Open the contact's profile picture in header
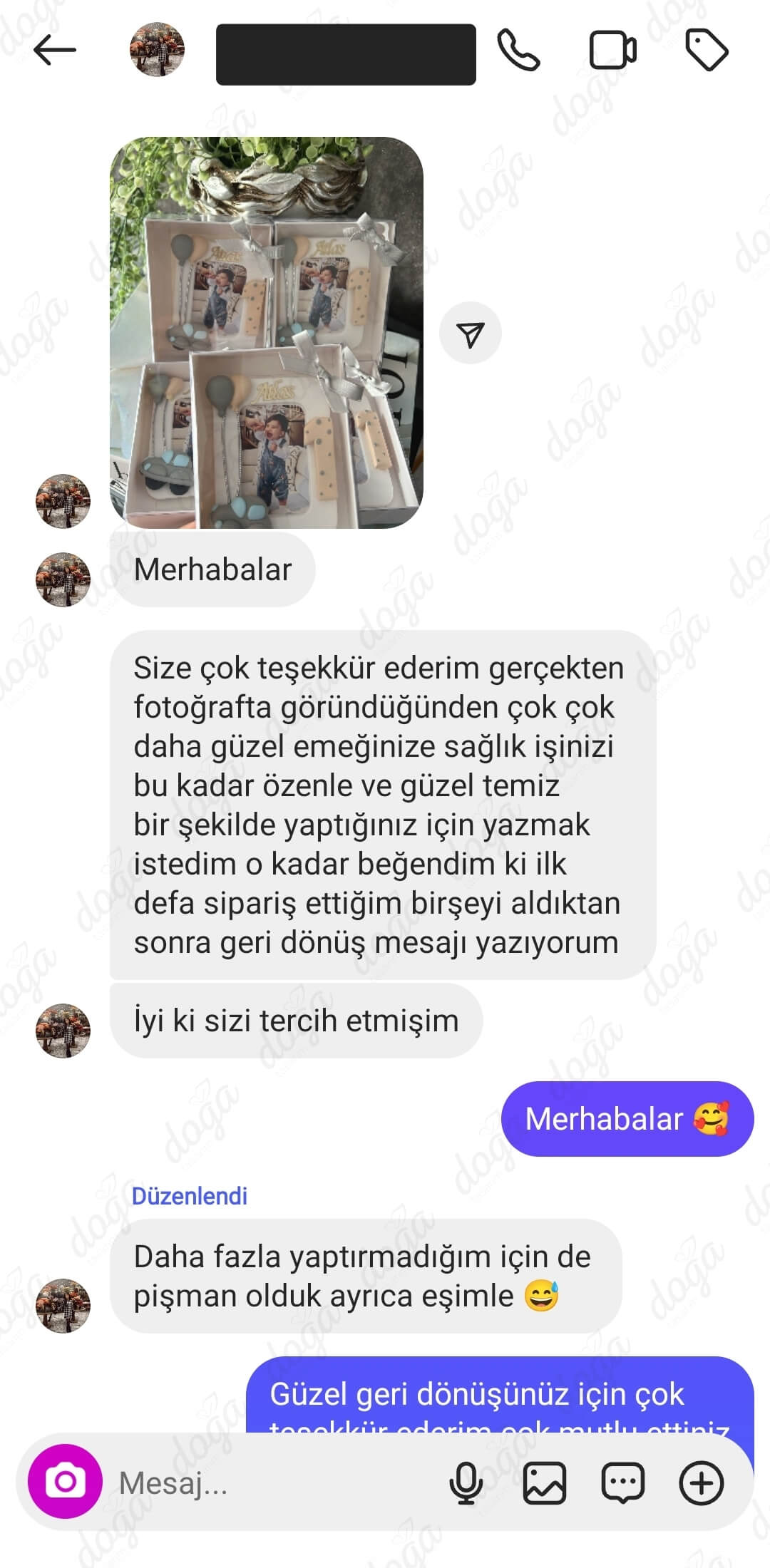 [x=157, y=49]
